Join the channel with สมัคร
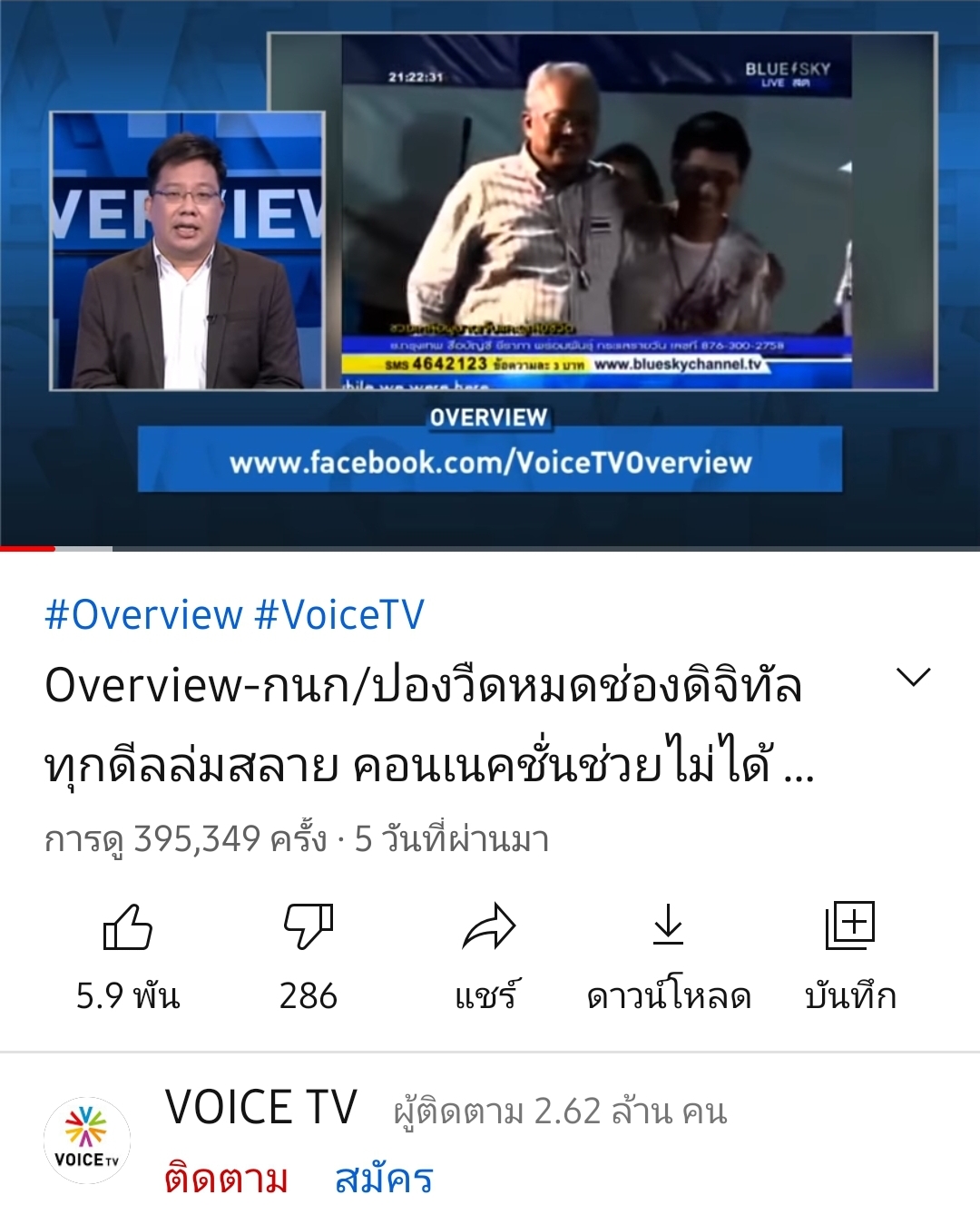This screenshot has width=980, height=1224. [x=384, y=1179]
